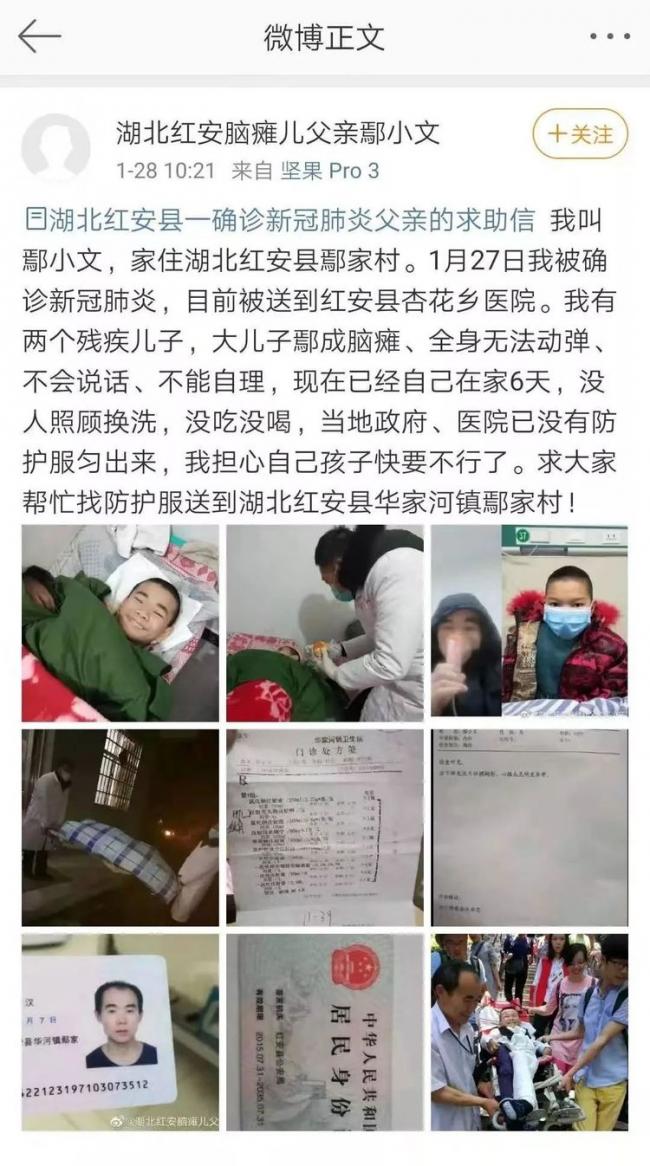
Task: View the wheelchair group photo
Action: tap(530, 1032)
